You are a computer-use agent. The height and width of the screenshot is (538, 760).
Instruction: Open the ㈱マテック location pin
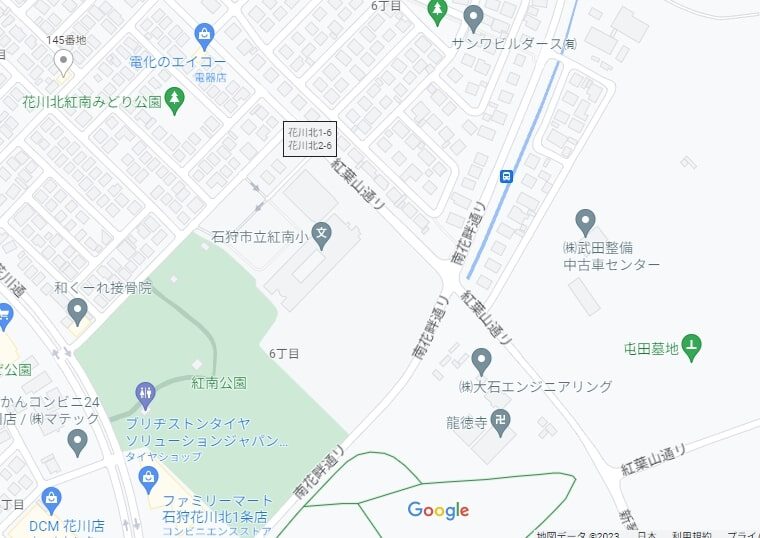tap(77, 440)
